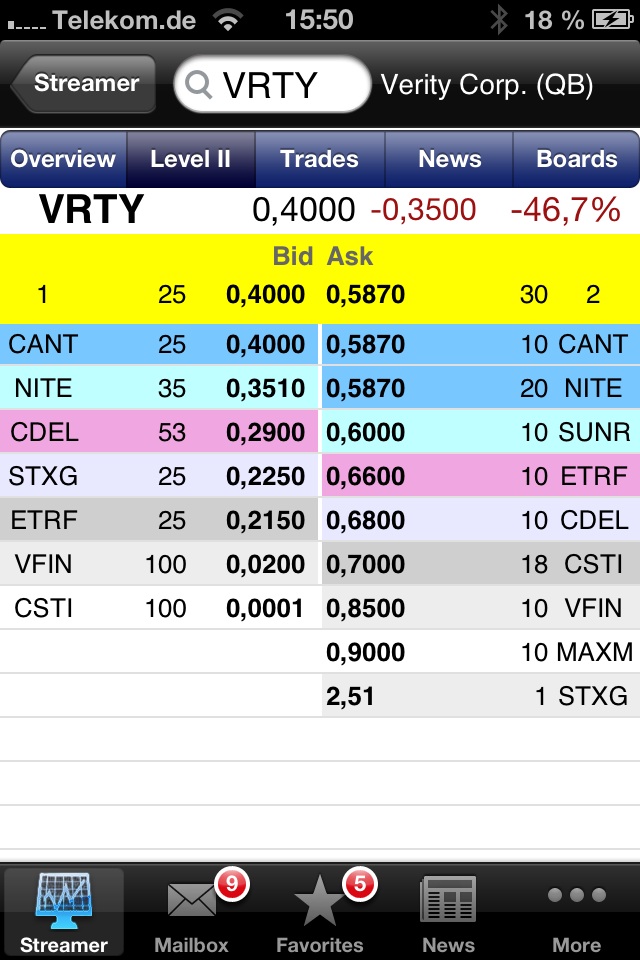This screenshot has width=640, height=960.
Task: Open the Trades tab
Action: pos(319,159)
